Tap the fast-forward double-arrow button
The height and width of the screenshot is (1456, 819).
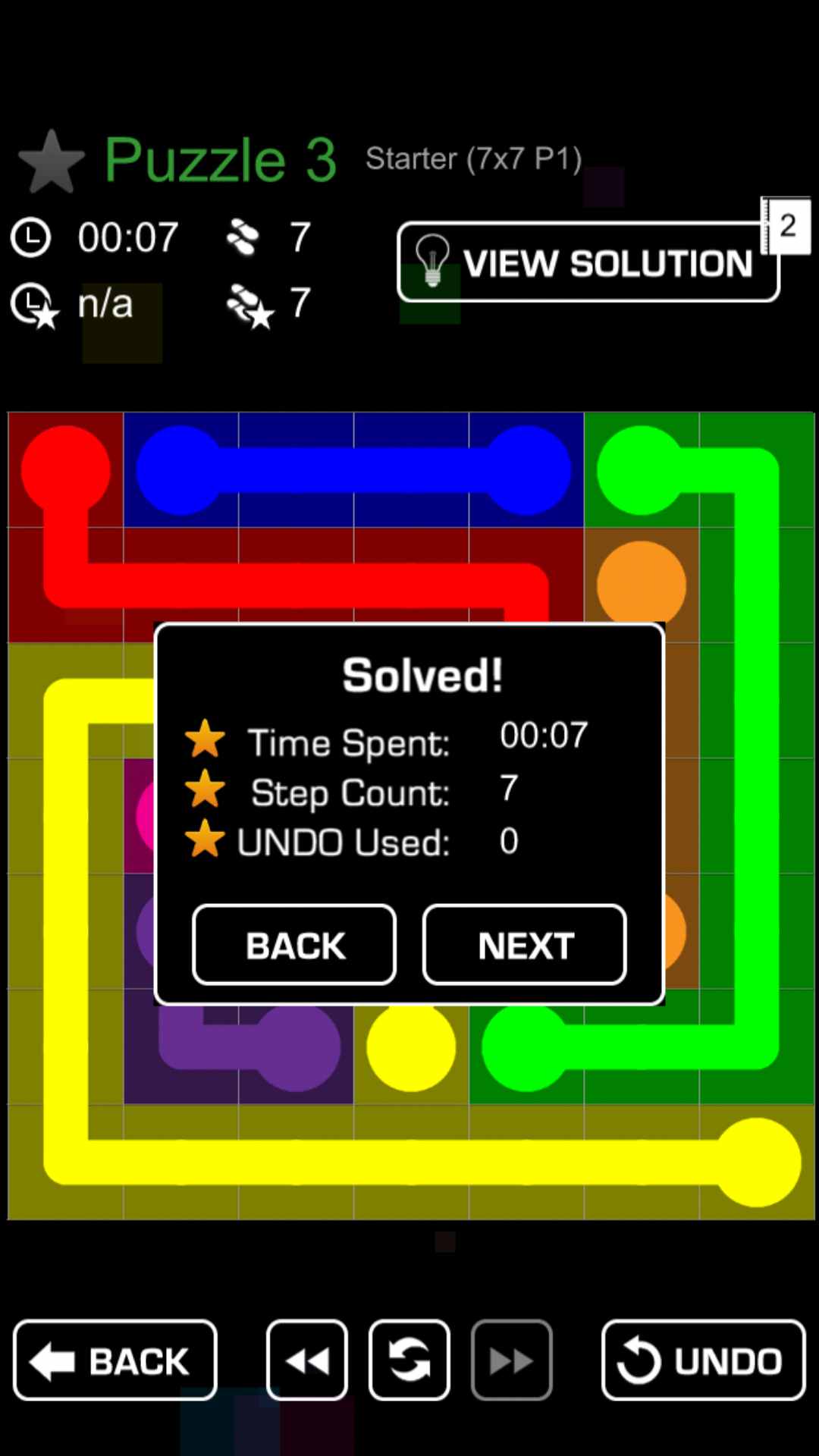point(512,1360)
